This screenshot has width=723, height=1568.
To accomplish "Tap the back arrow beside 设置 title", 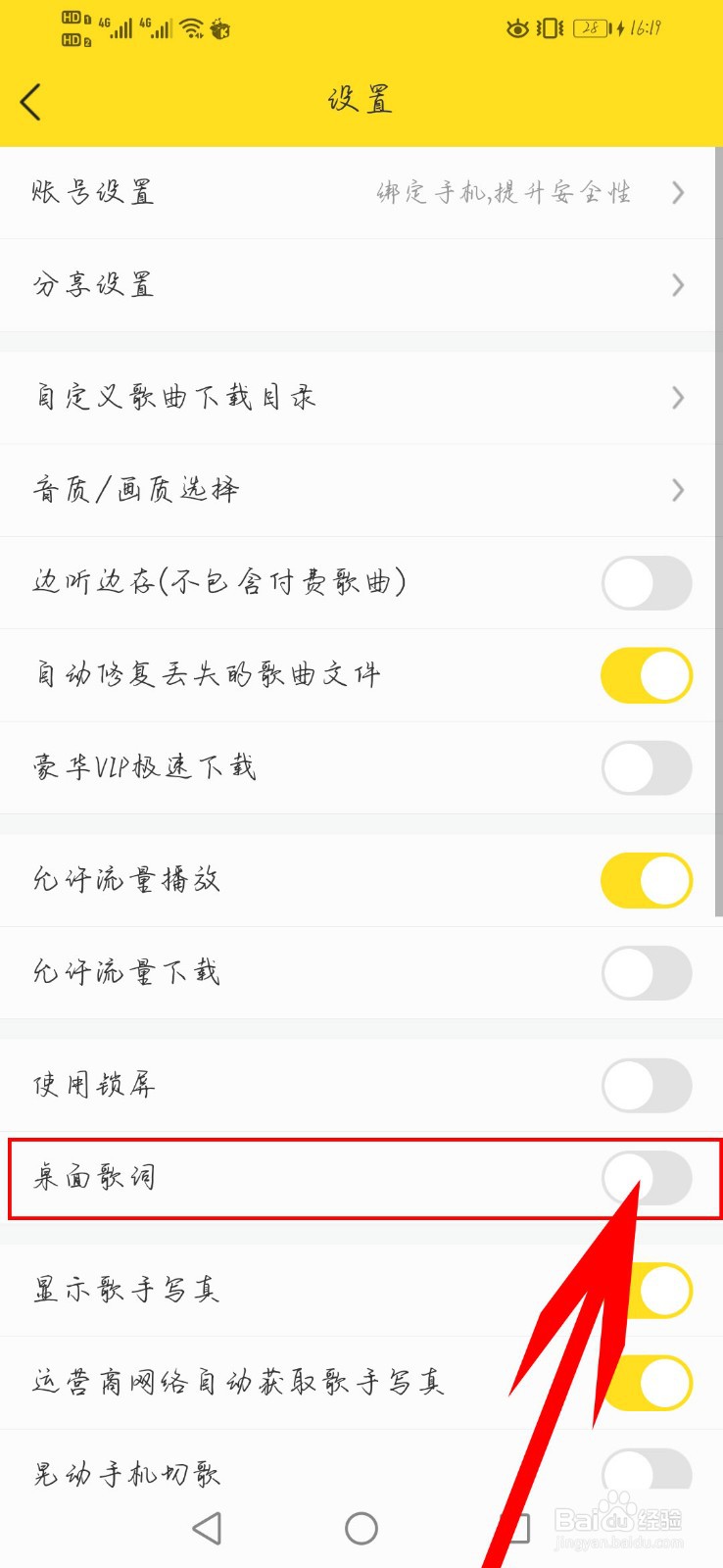I will pos(30,101).
